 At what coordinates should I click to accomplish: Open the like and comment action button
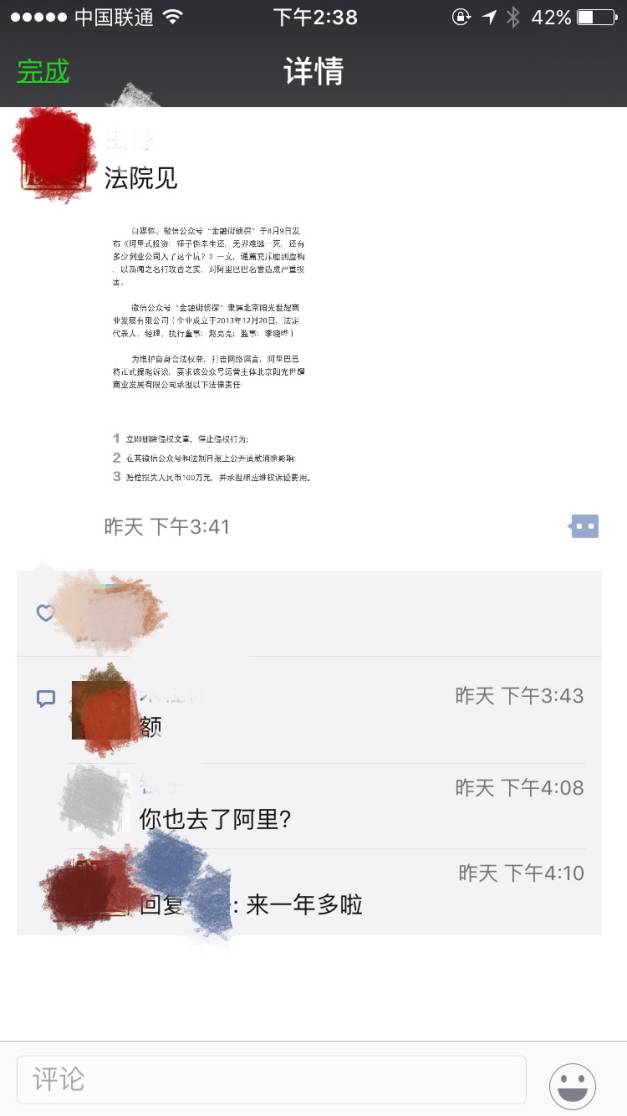[x=584, y=526]
